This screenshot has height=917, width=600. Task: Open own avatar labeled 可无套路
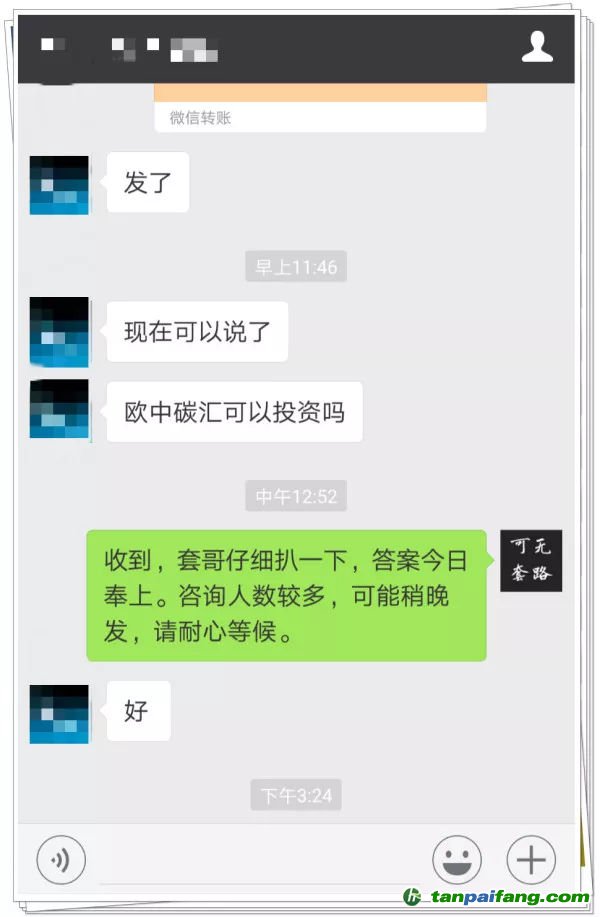(531, 561)
